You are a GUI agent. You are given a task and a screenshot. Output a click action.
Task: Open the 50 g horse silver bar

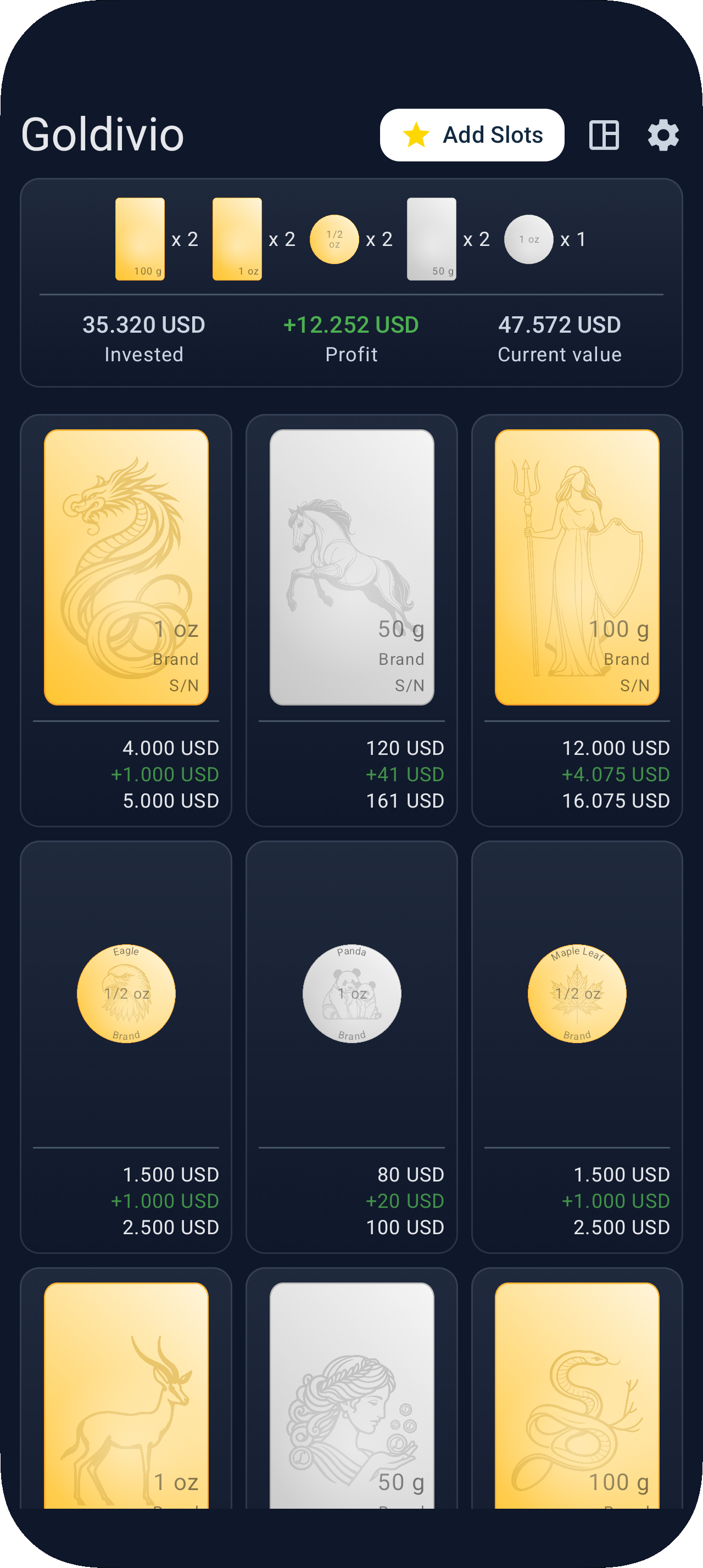(x=351, y=567)
